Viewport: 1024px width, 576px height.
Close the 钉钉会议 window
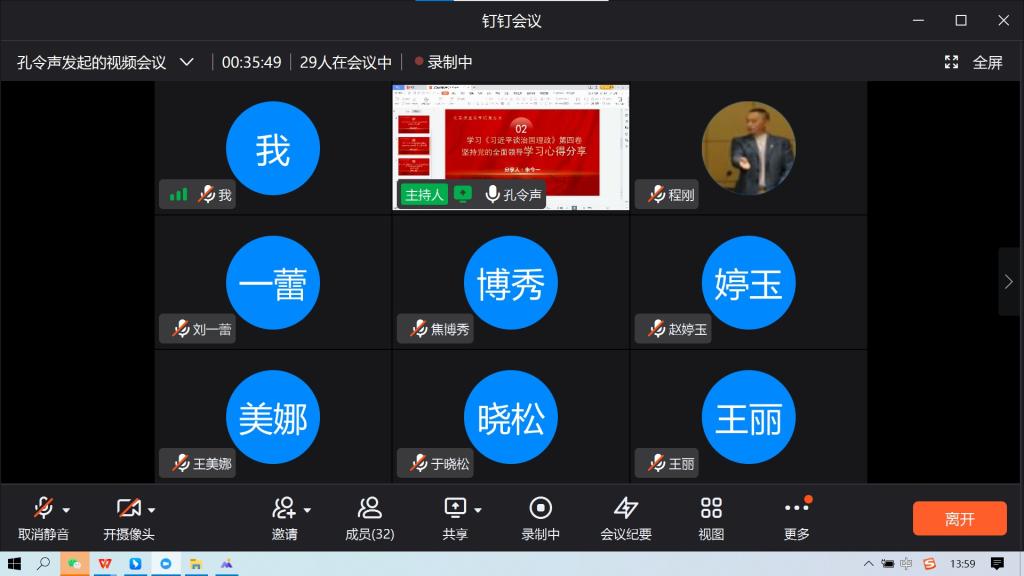(1002, 20)
